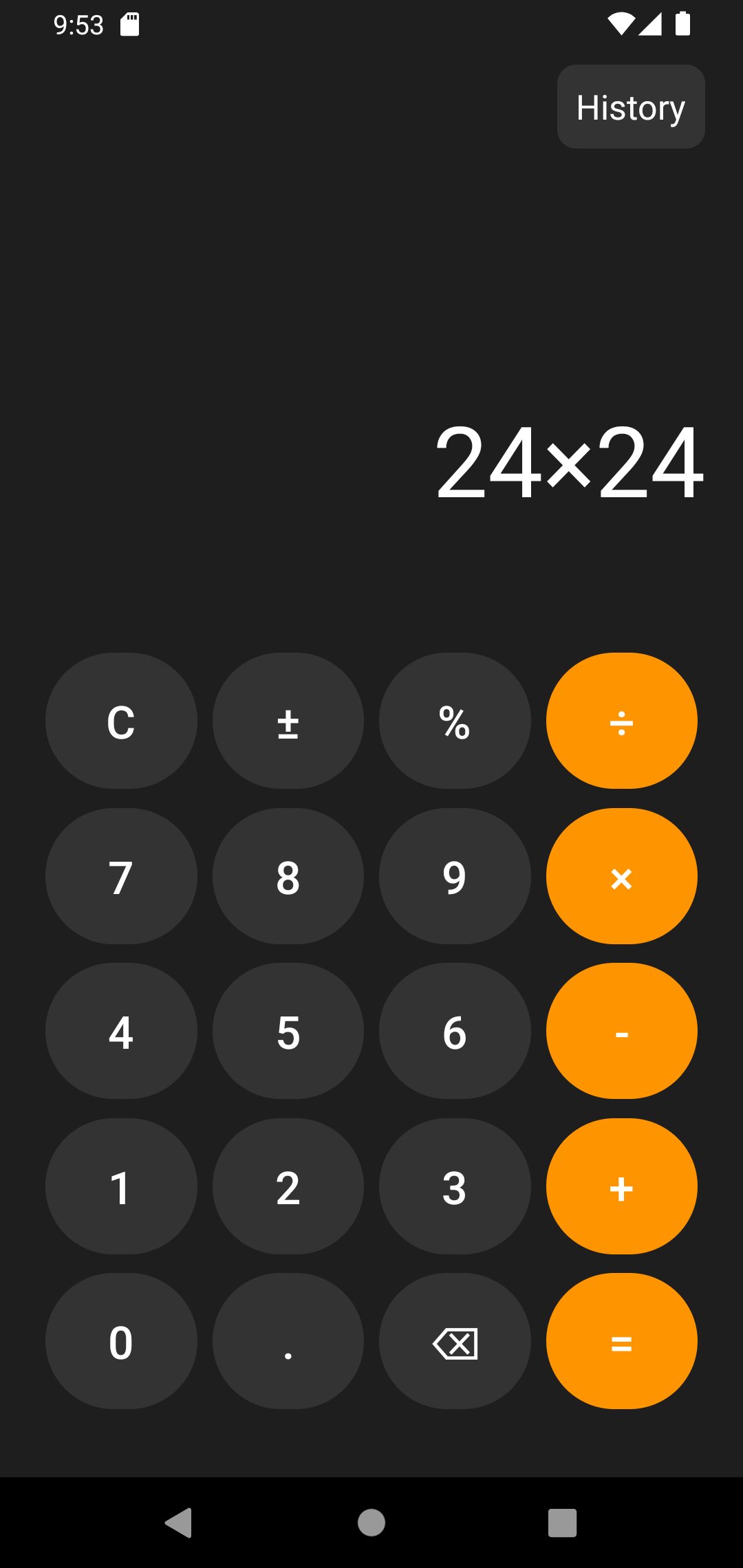Tap the number 8 key
The height and width of the screenshot is (1568, 743).
click(x=288, y=875)
